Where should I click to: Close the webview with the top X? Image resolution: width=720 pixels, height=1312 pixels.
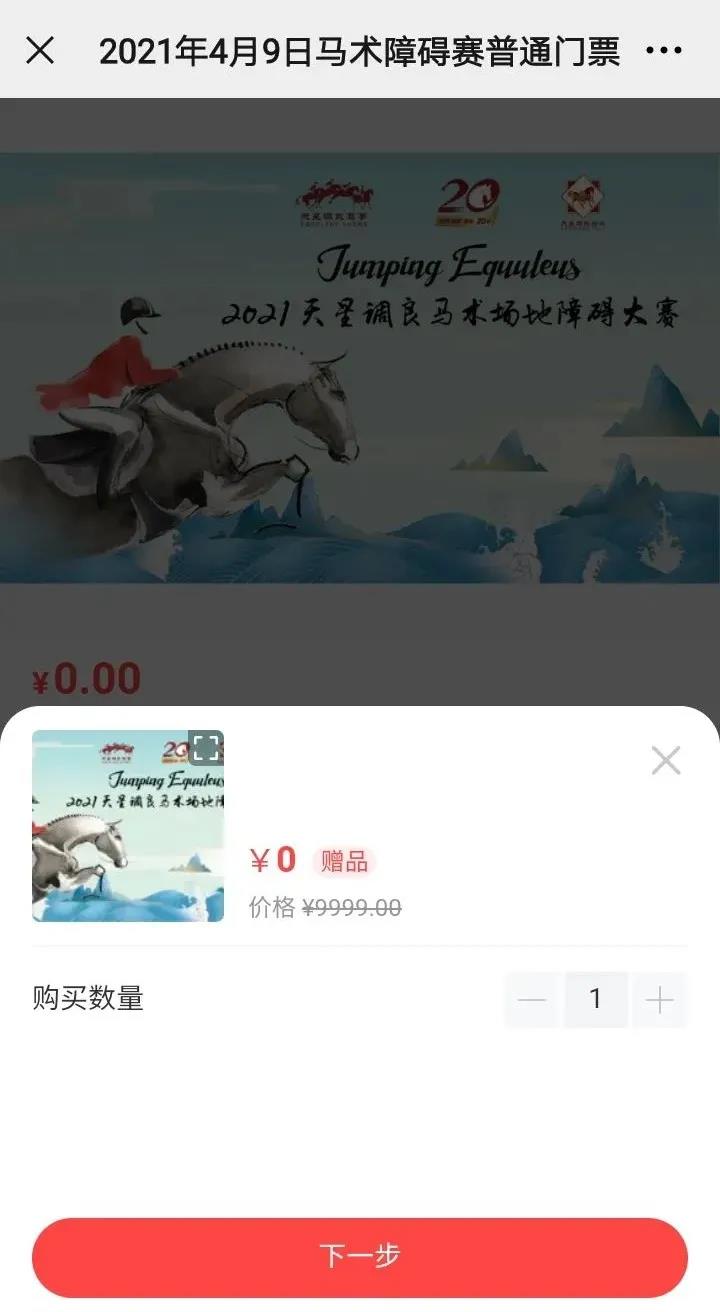40,50
